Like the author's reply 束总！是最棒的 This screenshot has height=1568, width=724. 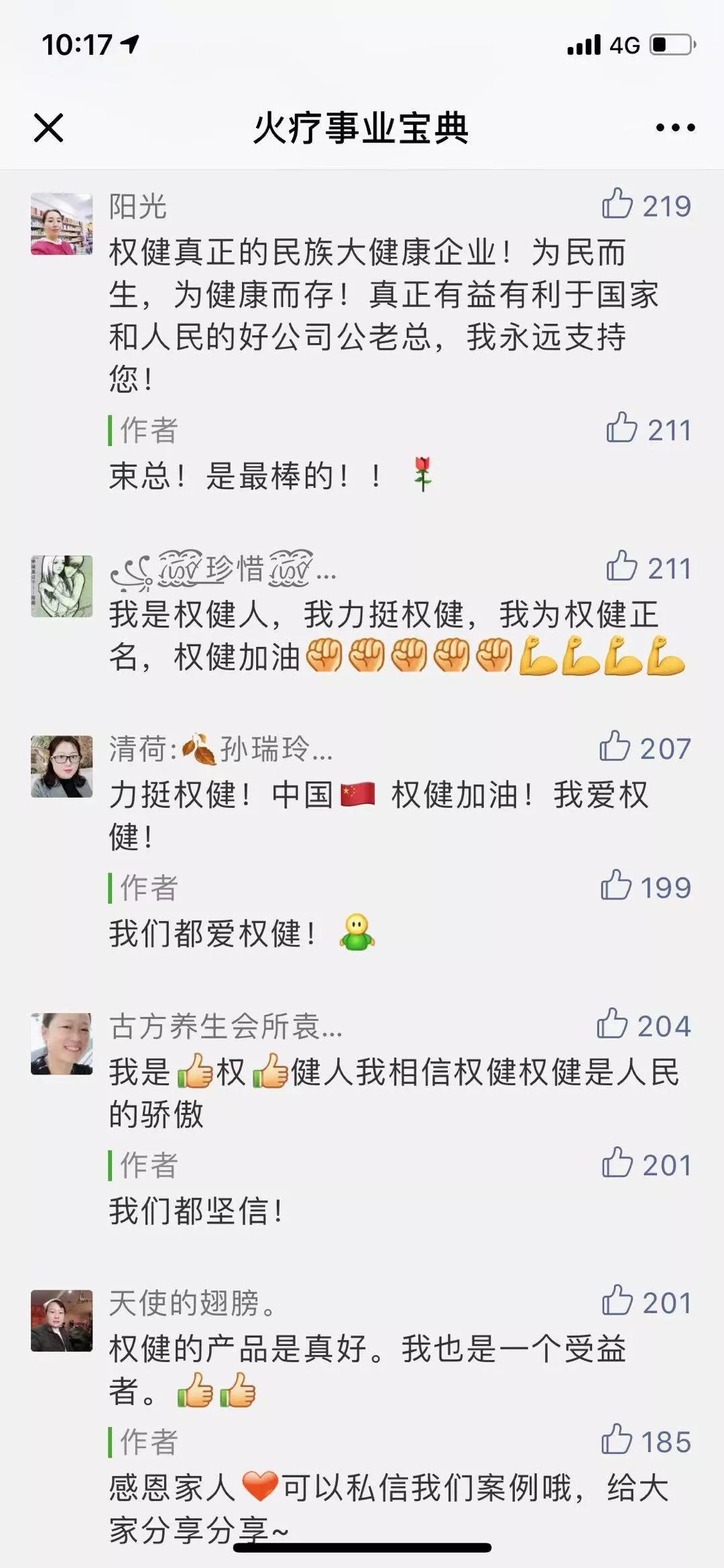point(621,428)
